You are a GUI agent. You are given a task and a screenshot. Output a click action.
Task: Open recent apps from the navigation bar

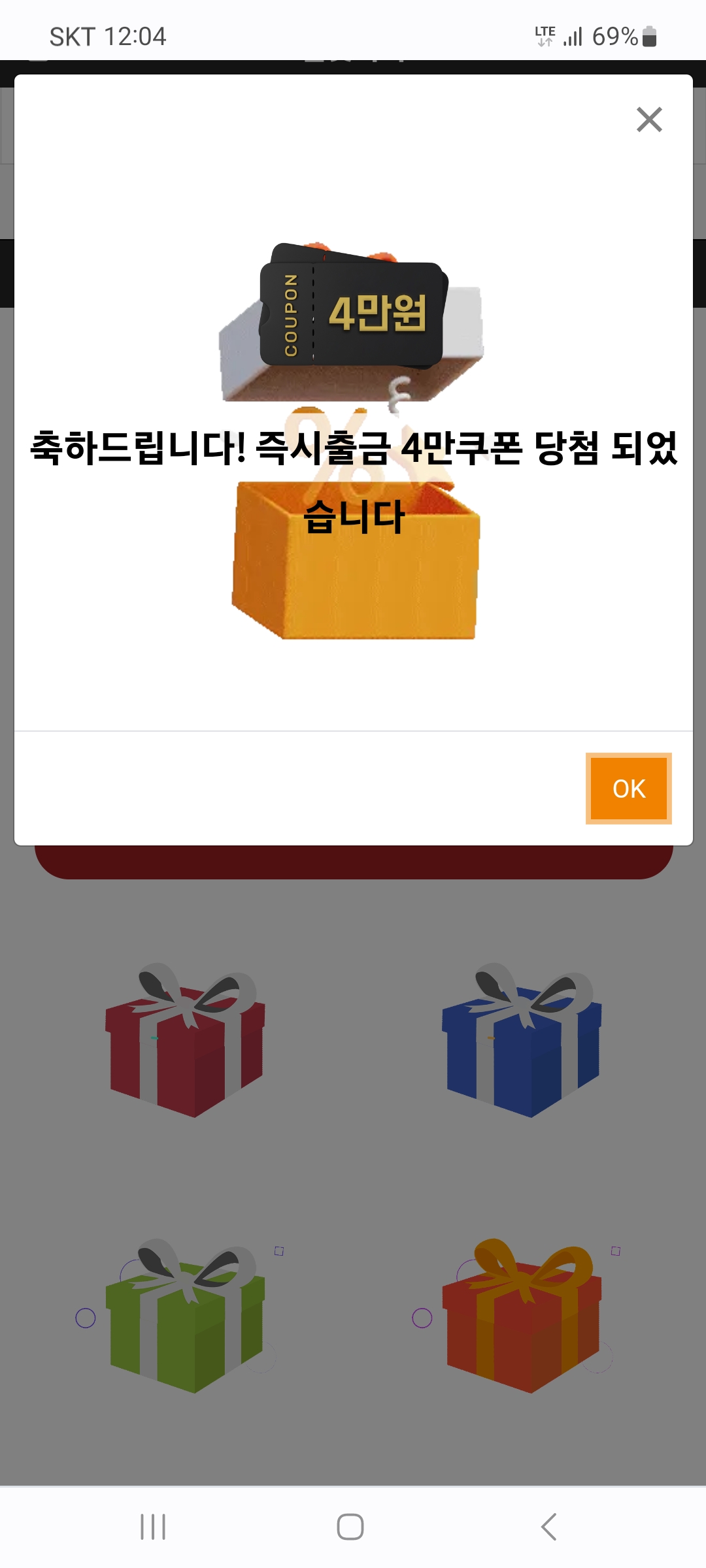click(153, 1527)
